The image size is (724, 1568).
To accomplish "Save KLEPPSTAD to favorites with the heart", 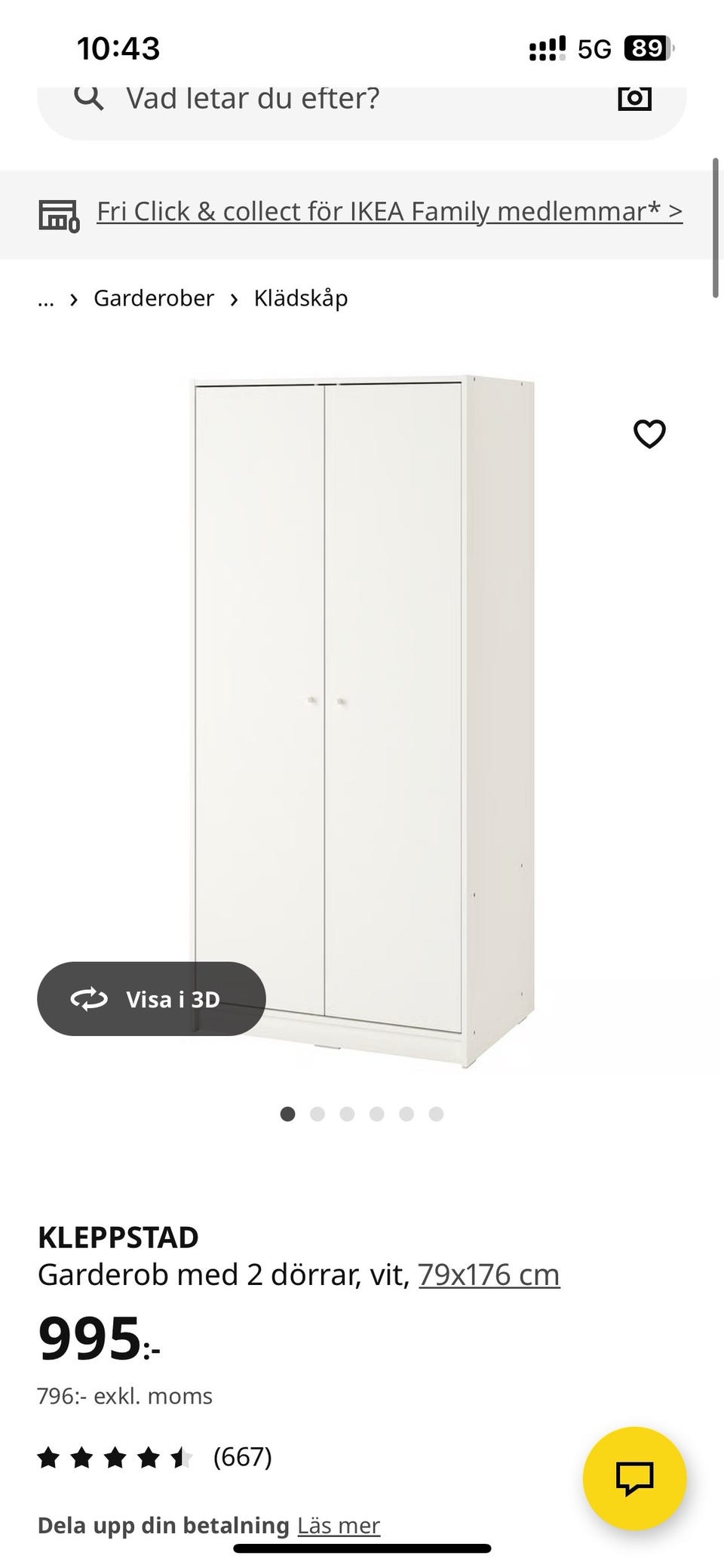I will pyautogui.click(x=649, y=434).
